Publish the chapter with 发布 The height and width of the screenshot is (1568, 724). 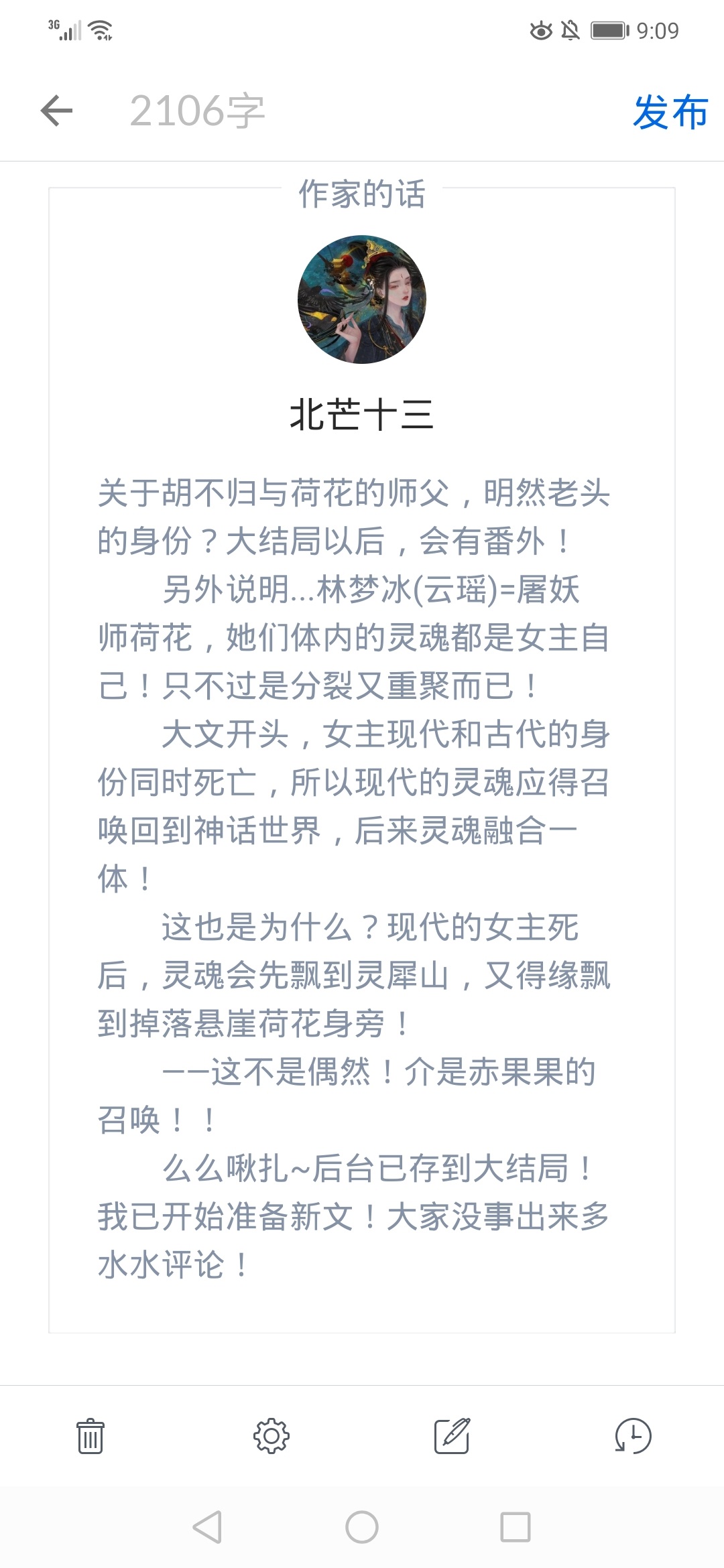point(670,112)
